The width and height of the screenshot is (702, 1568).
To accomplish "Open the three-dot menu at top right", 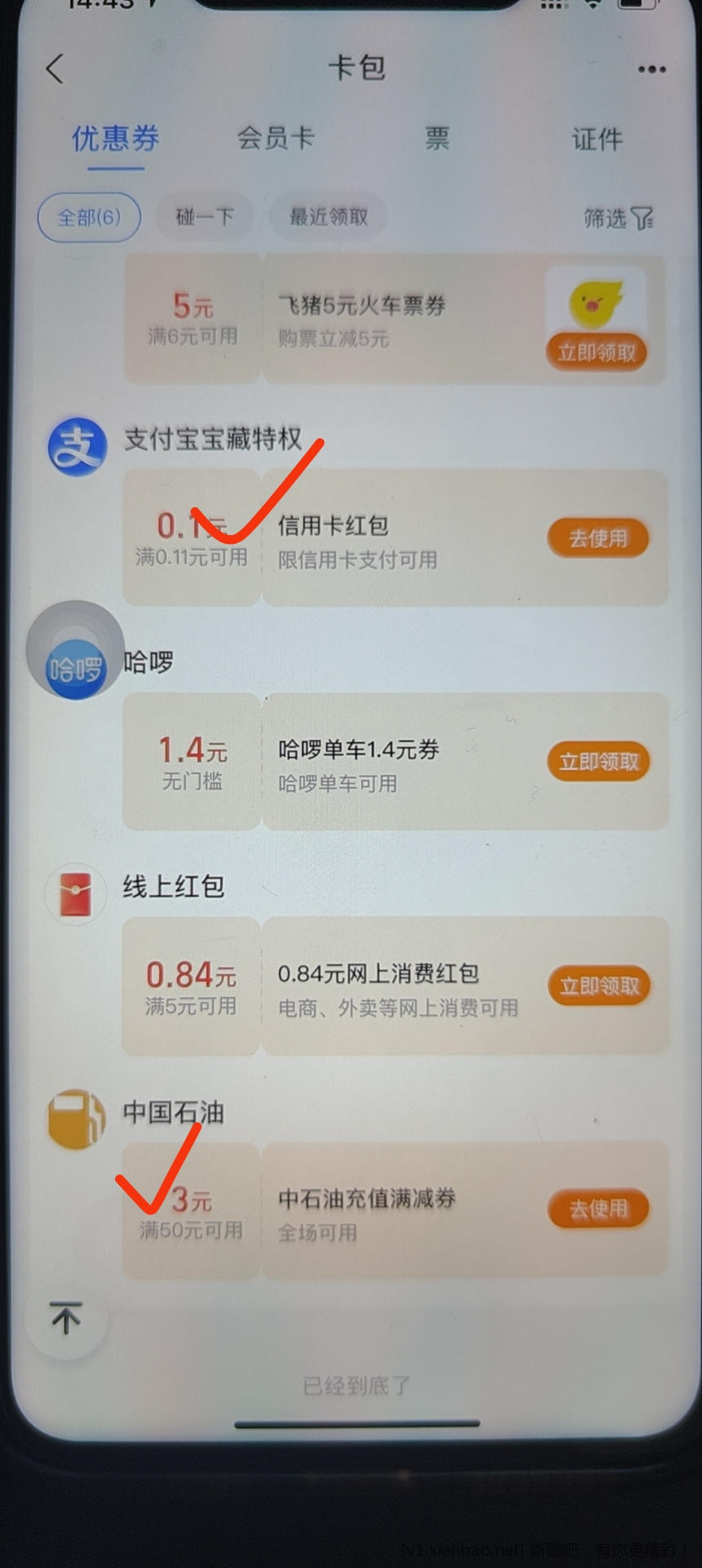I will click(x=651, y=69).
